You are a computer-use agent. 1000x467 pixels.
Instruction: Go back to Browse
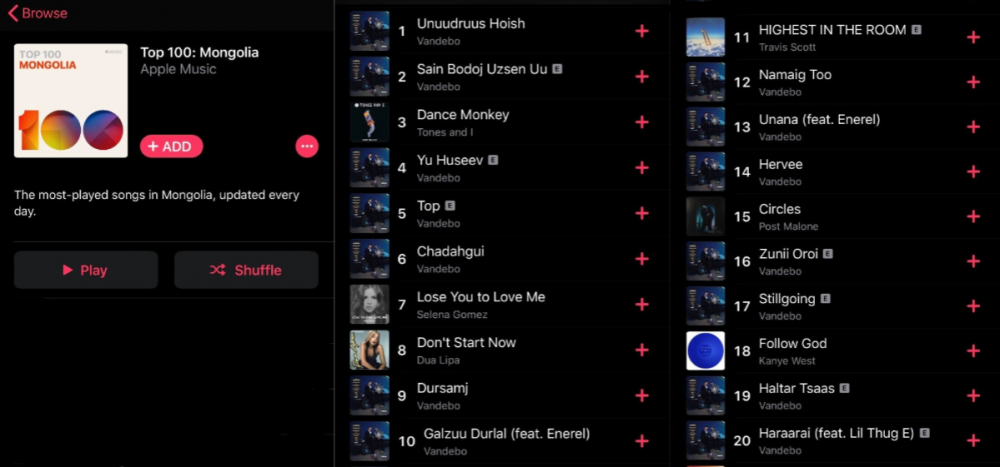(38, 13)
